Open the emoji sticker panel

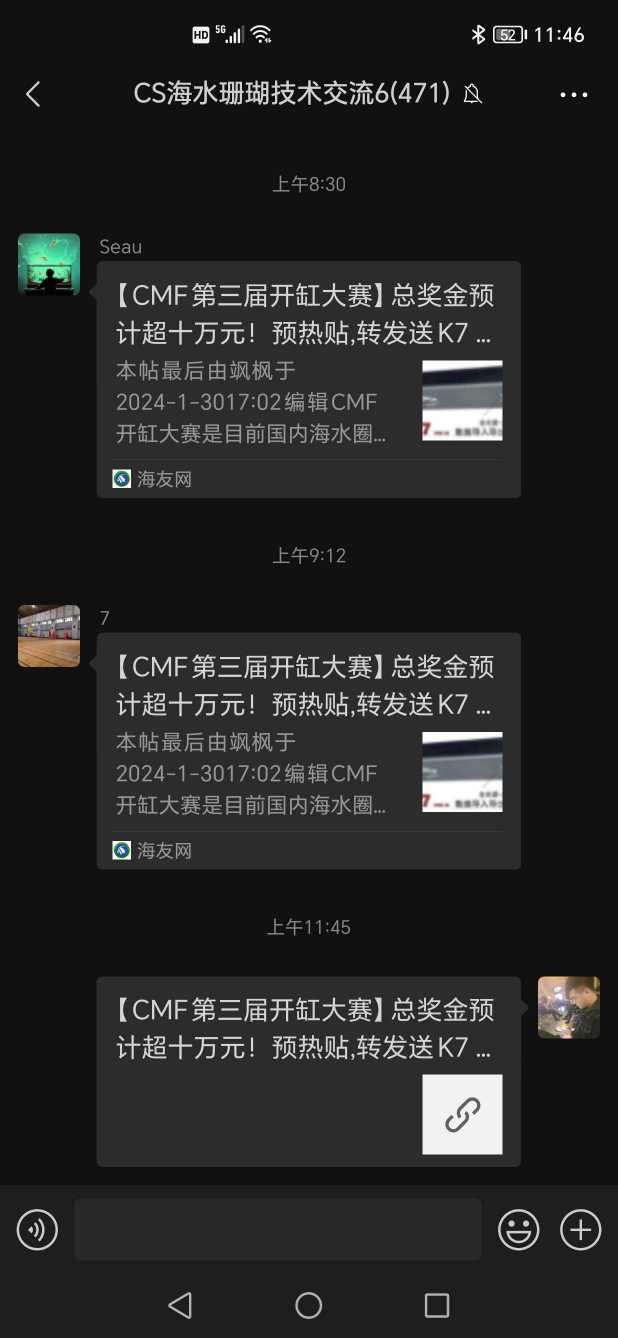tap(519, 1229)
